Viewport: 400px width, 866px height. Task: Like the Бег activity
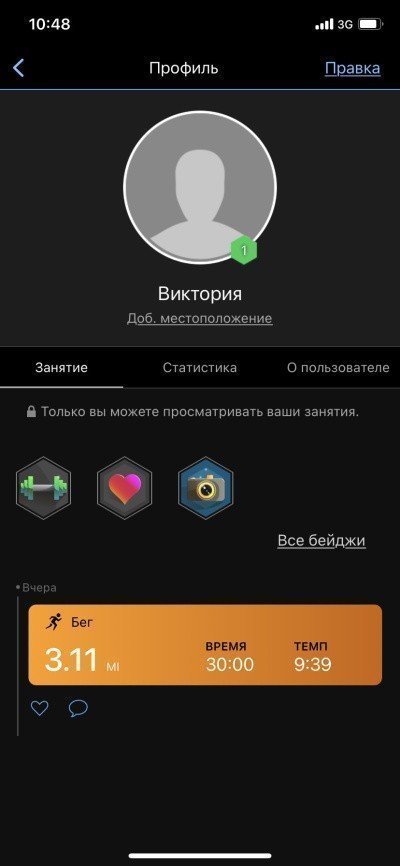39,708
